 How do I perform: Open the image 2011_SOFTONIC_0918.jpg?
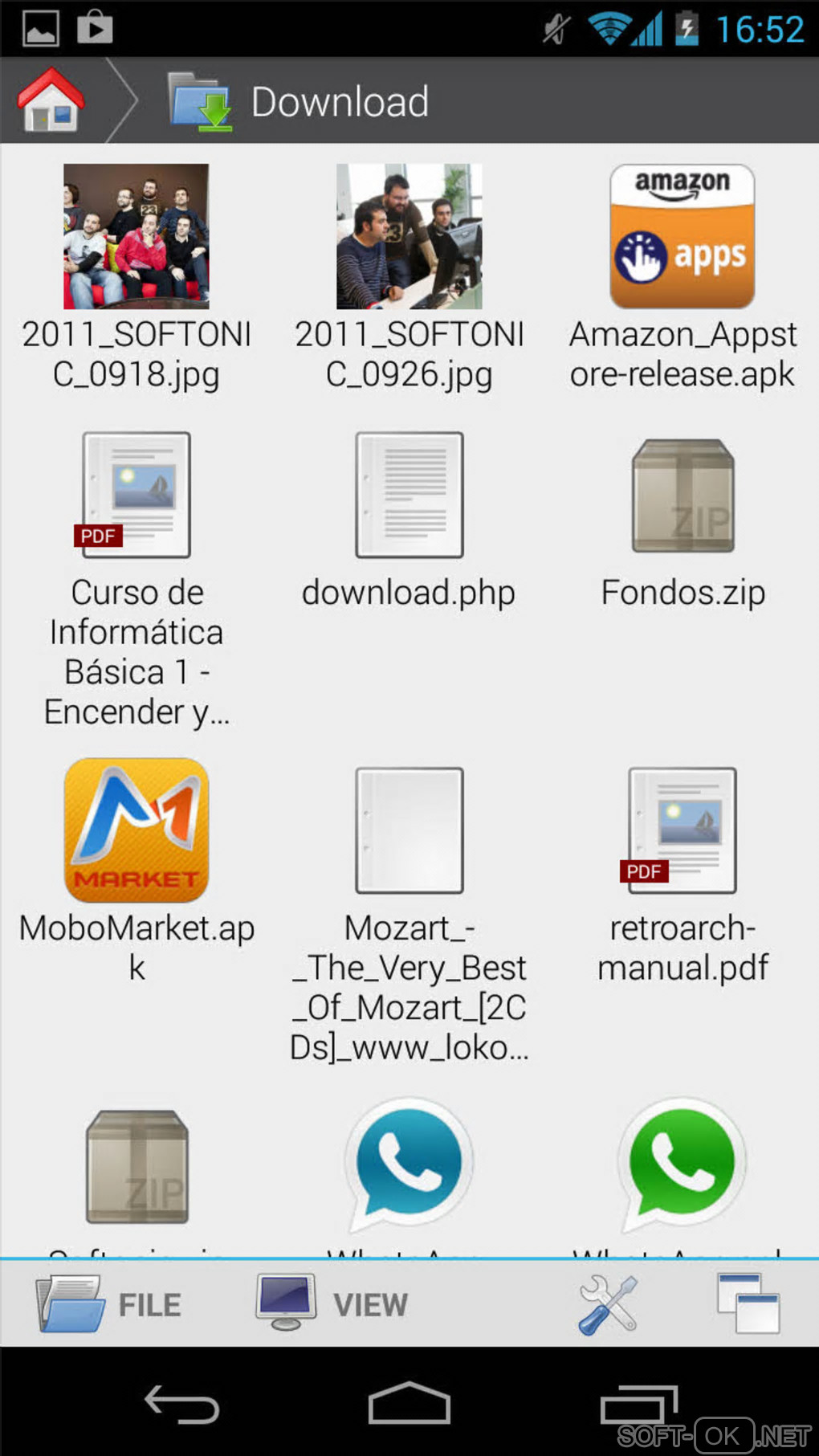pos(136,237)
